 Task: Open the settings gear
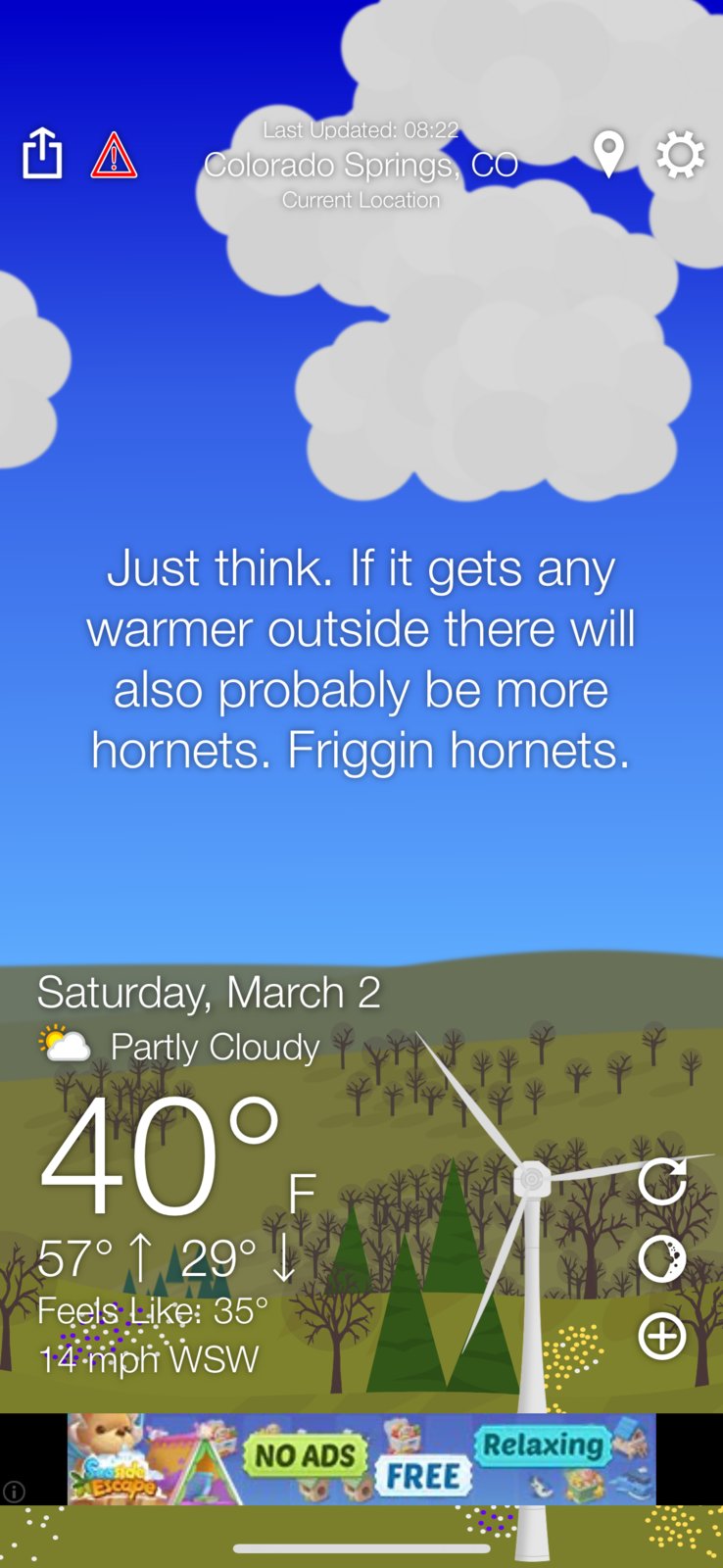coord(680,154)
